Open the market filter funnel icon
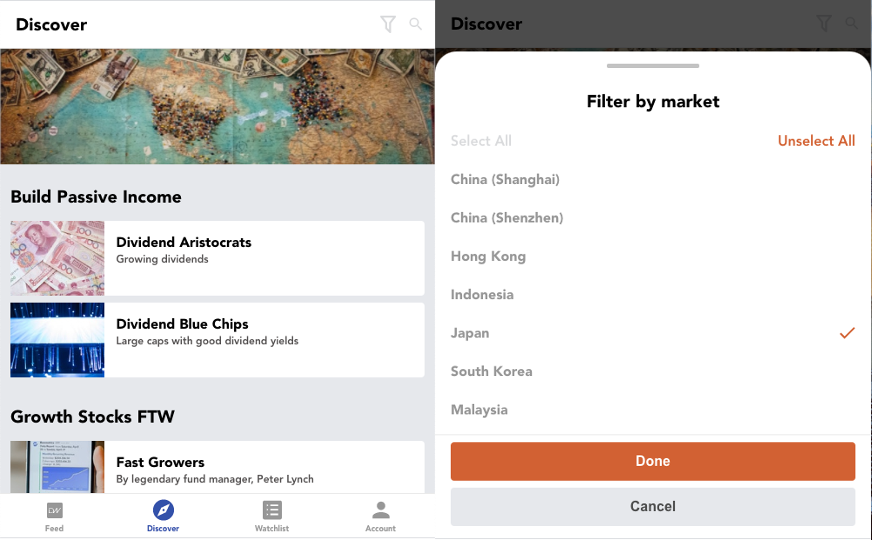 click(388, 24)
